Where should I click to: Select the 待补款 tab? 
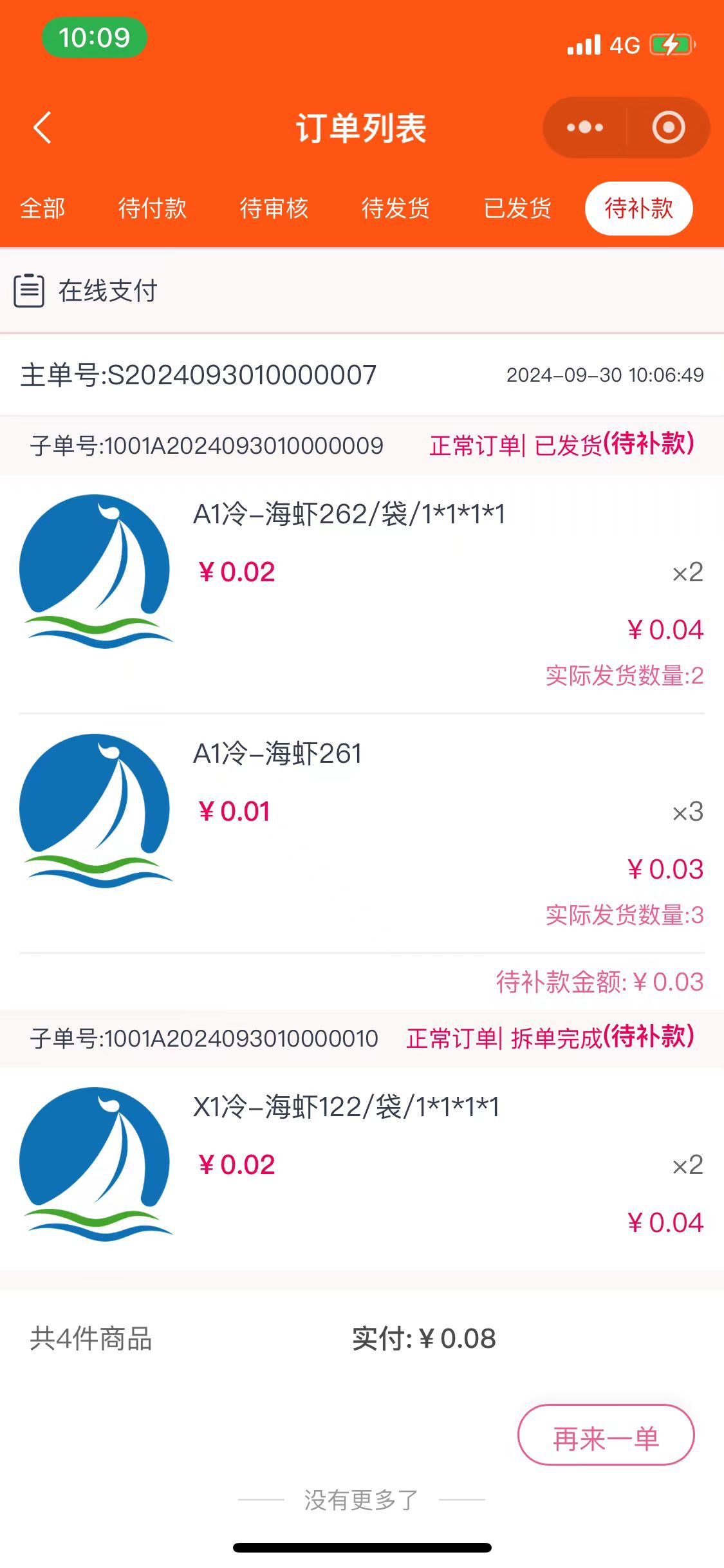638,209
